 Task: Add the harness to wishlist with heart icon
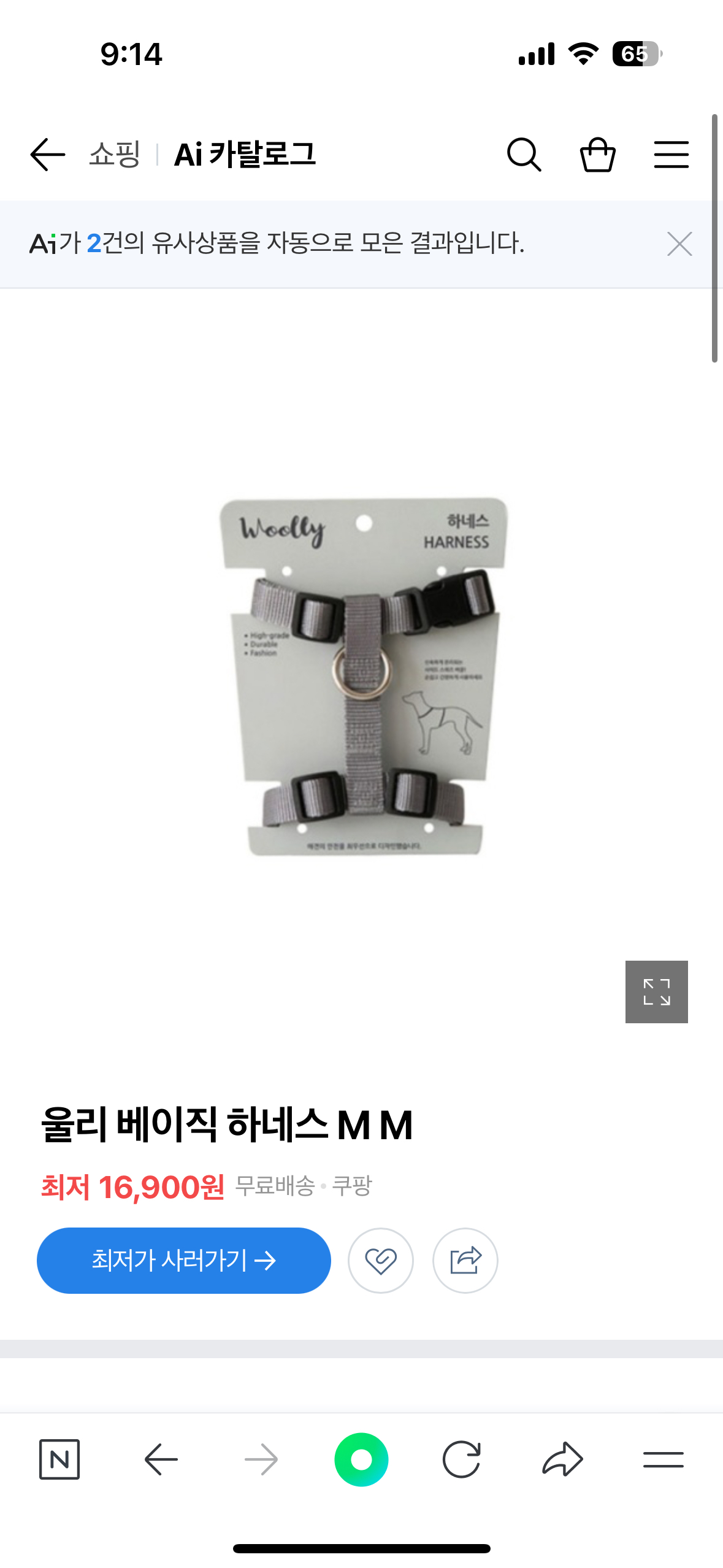pos(380,1261)
